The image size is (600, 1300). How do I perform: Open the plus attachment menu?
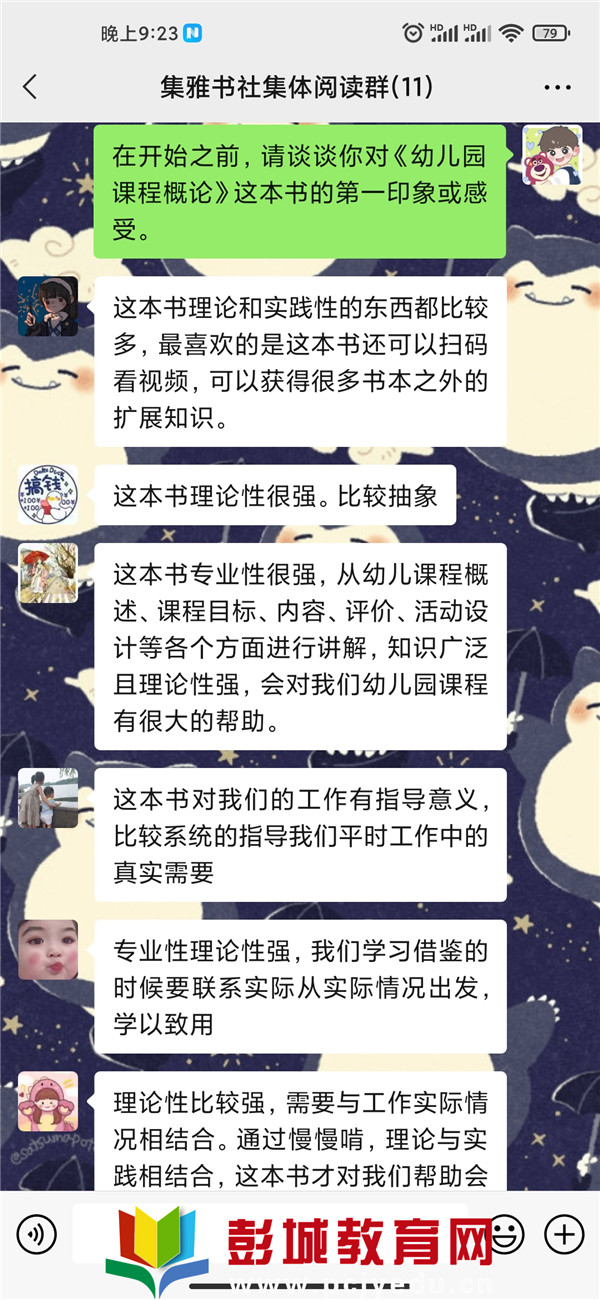point(565,1234)
